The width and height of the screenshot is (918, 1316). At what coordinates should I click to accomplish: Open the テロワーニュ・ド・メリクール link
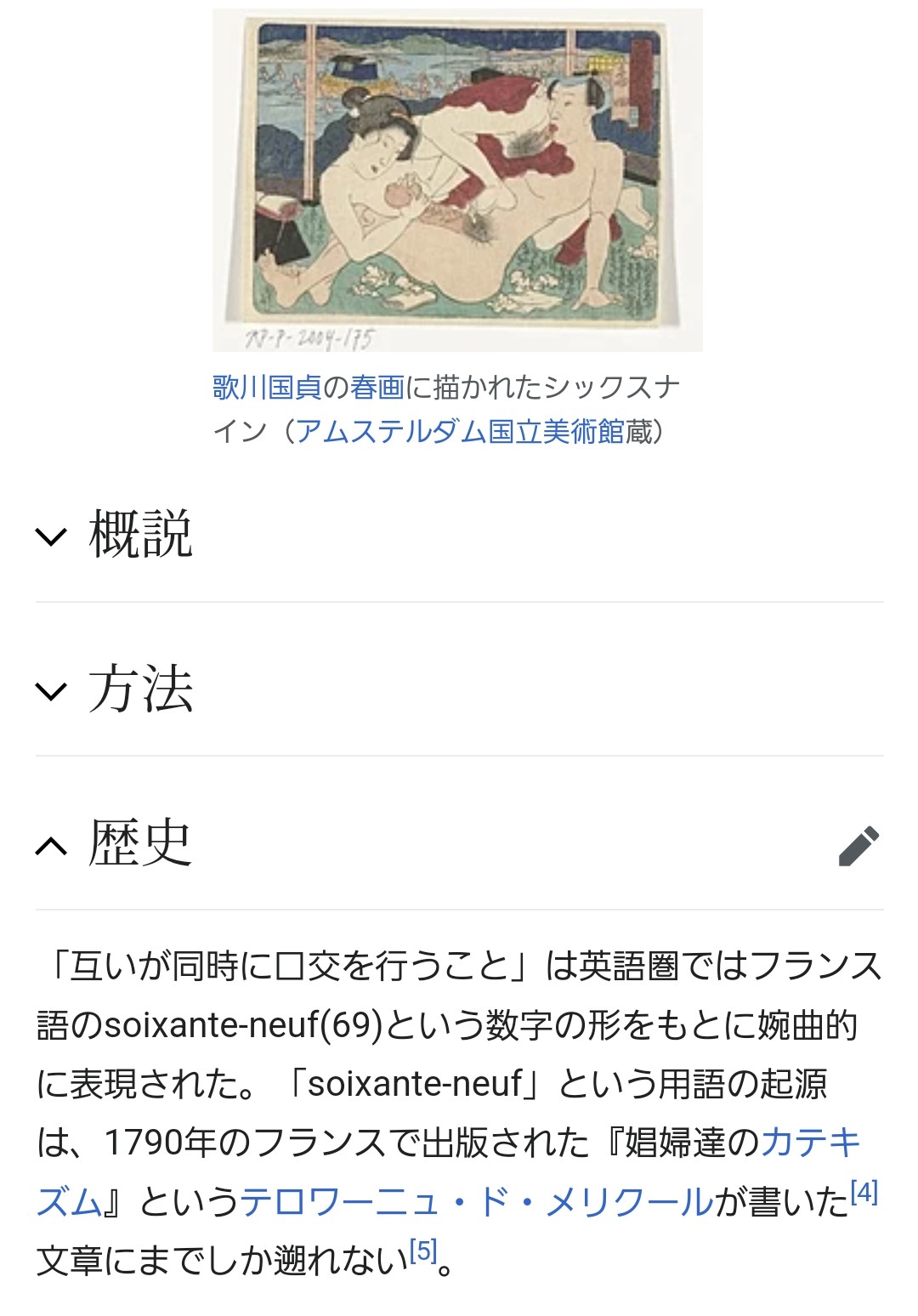click(x=476, y=1203)
